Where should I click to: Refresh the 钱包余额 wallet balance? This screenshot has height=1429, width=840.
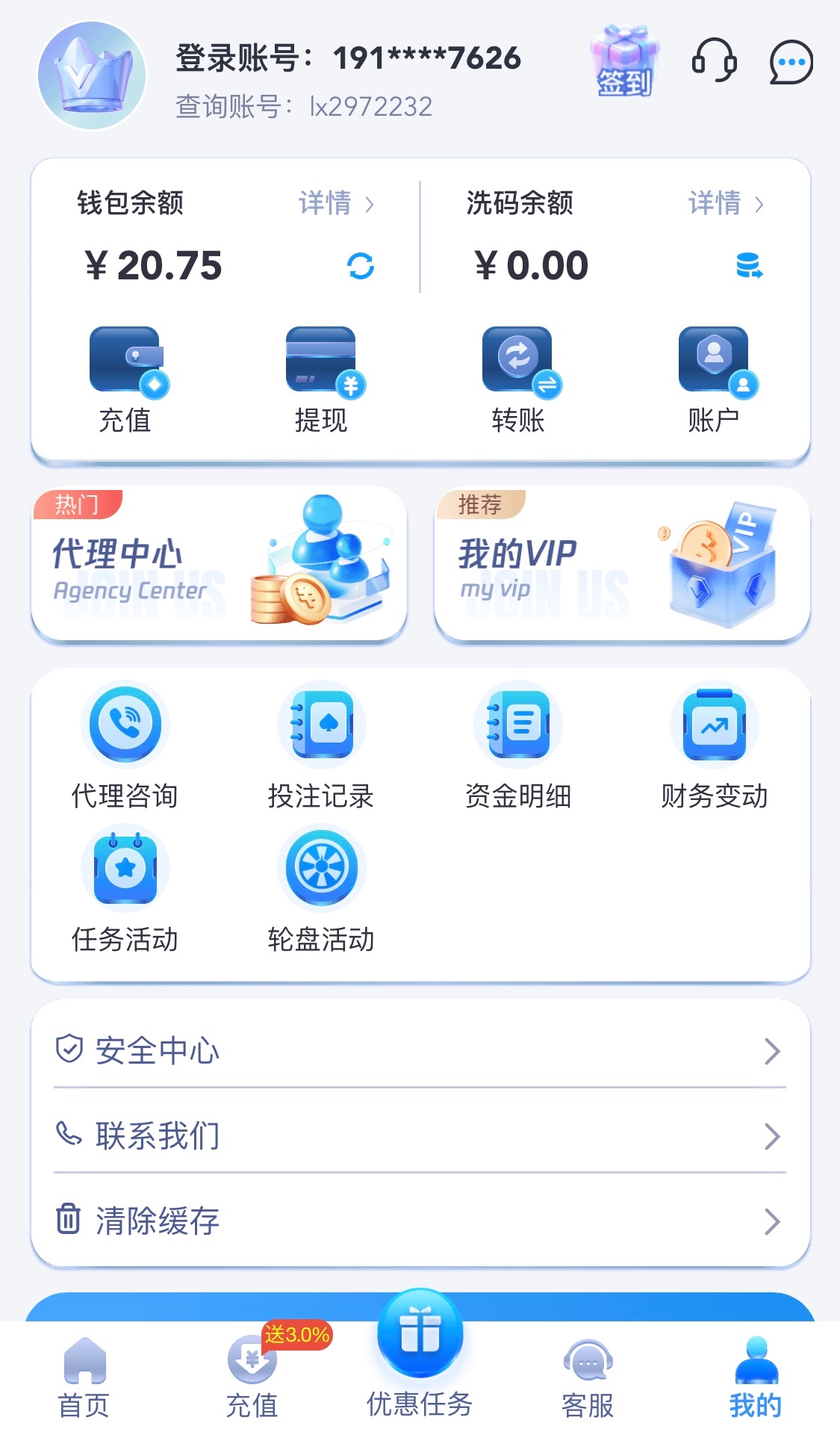[361, 266]
